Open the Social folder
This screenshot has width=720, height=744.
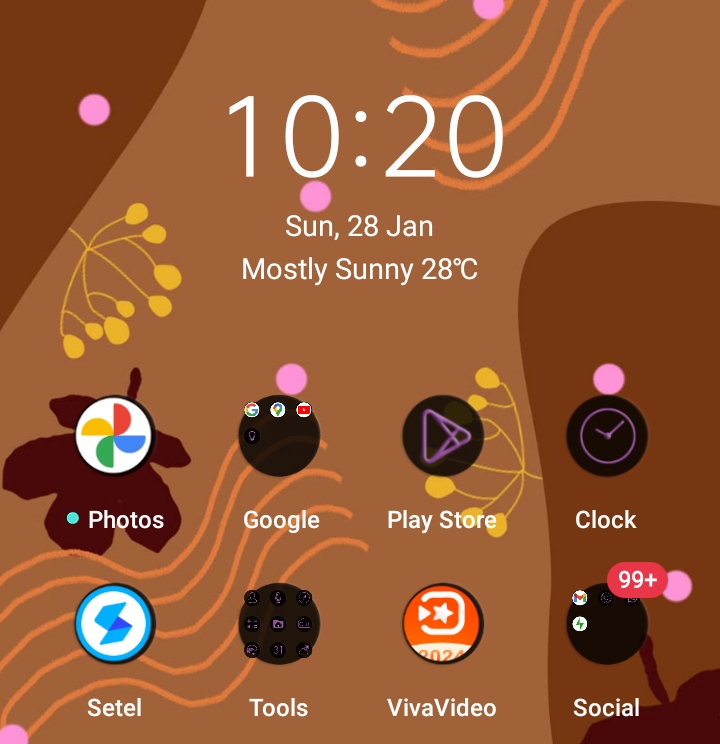click(x=606, y=624)
